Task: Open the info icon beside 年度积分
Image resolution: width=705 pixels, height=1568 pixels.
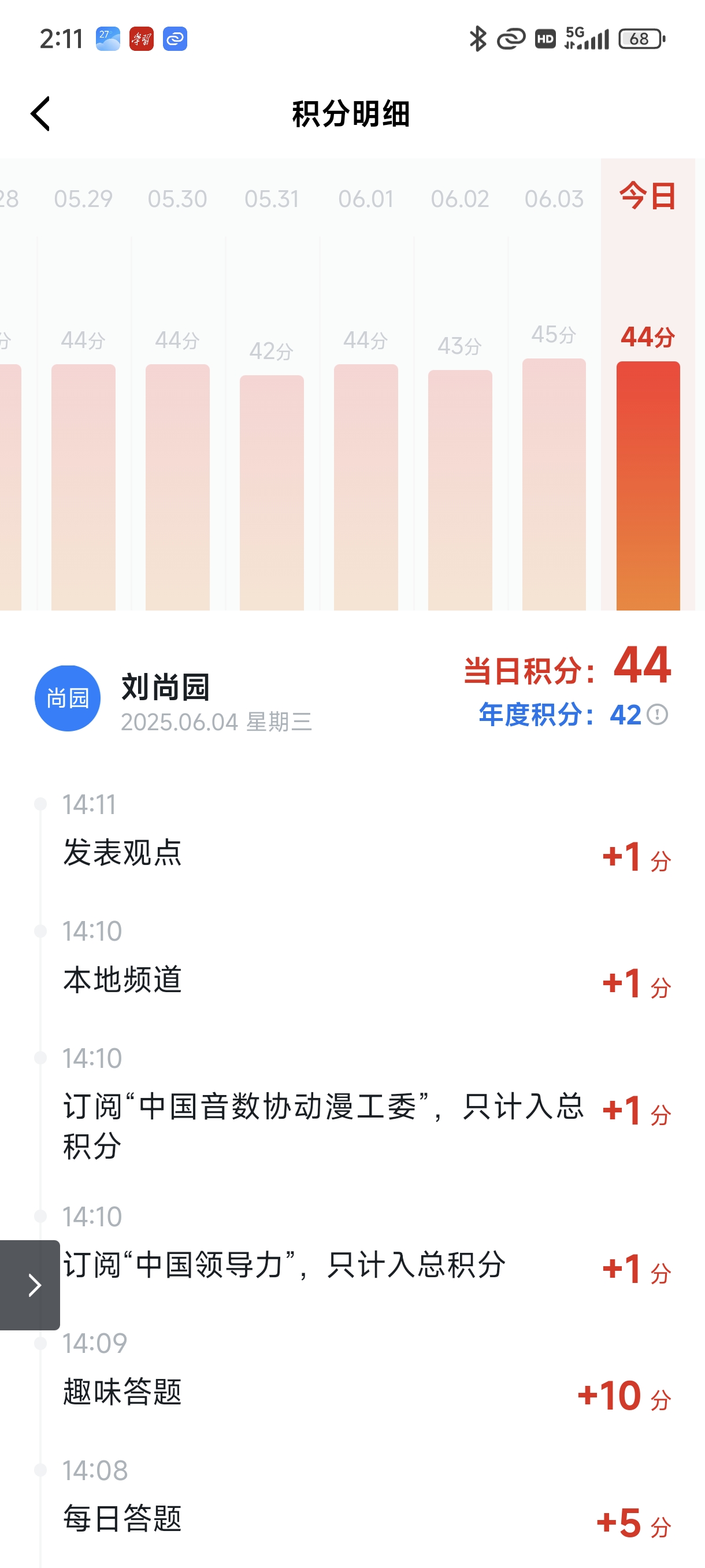Action: (x=658, y=715)
